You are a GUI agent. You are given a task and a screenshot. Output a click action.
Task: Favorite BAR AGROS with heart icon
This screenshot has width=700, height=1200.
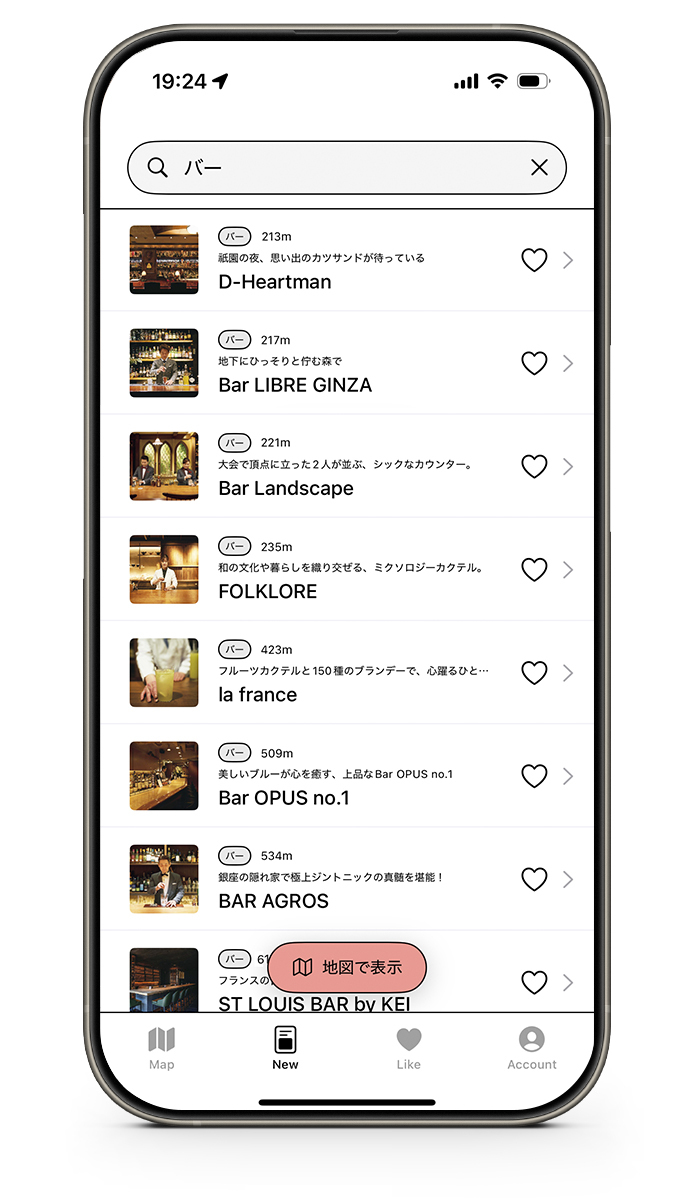tap(534, 879)
